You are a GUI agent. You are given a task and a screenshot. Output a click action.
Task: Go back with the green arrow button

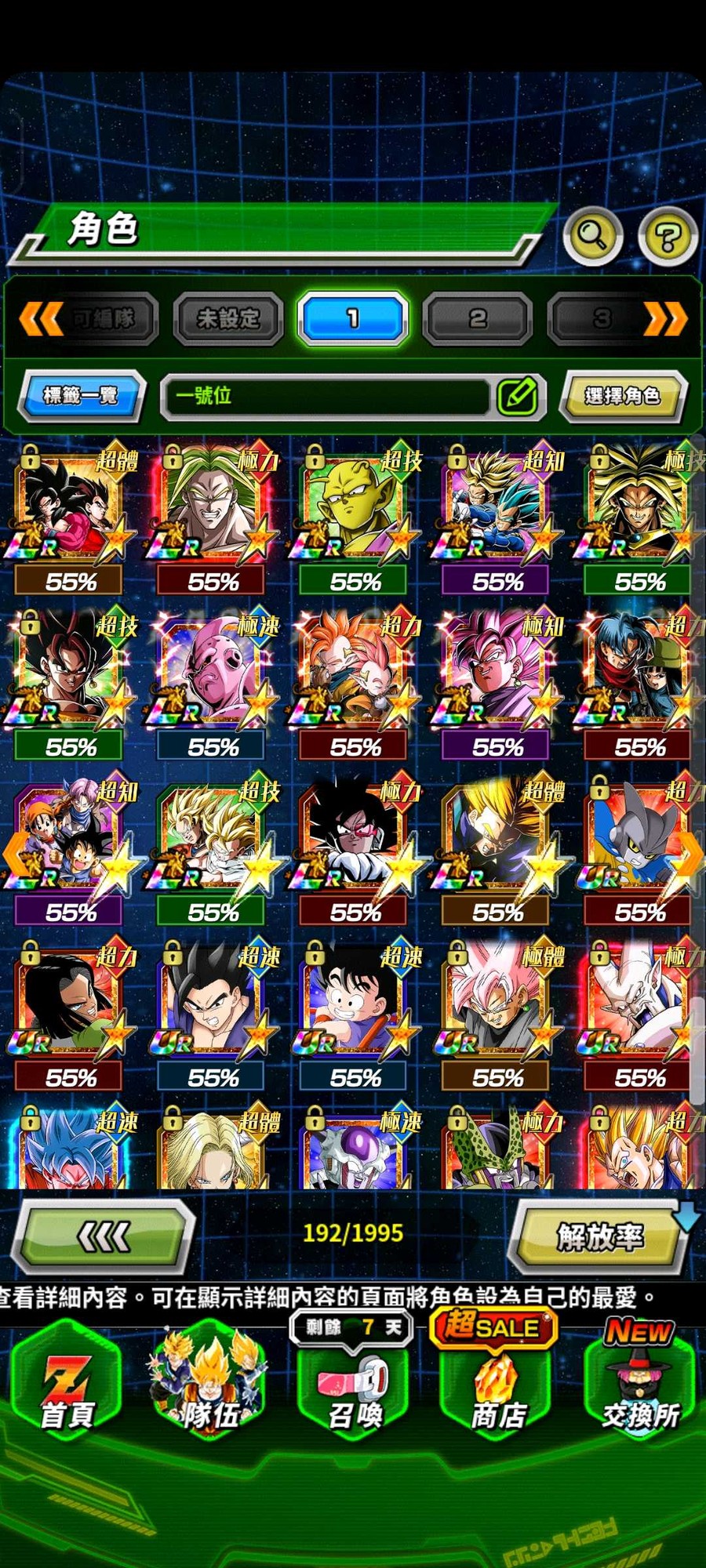pos(104,1237)
